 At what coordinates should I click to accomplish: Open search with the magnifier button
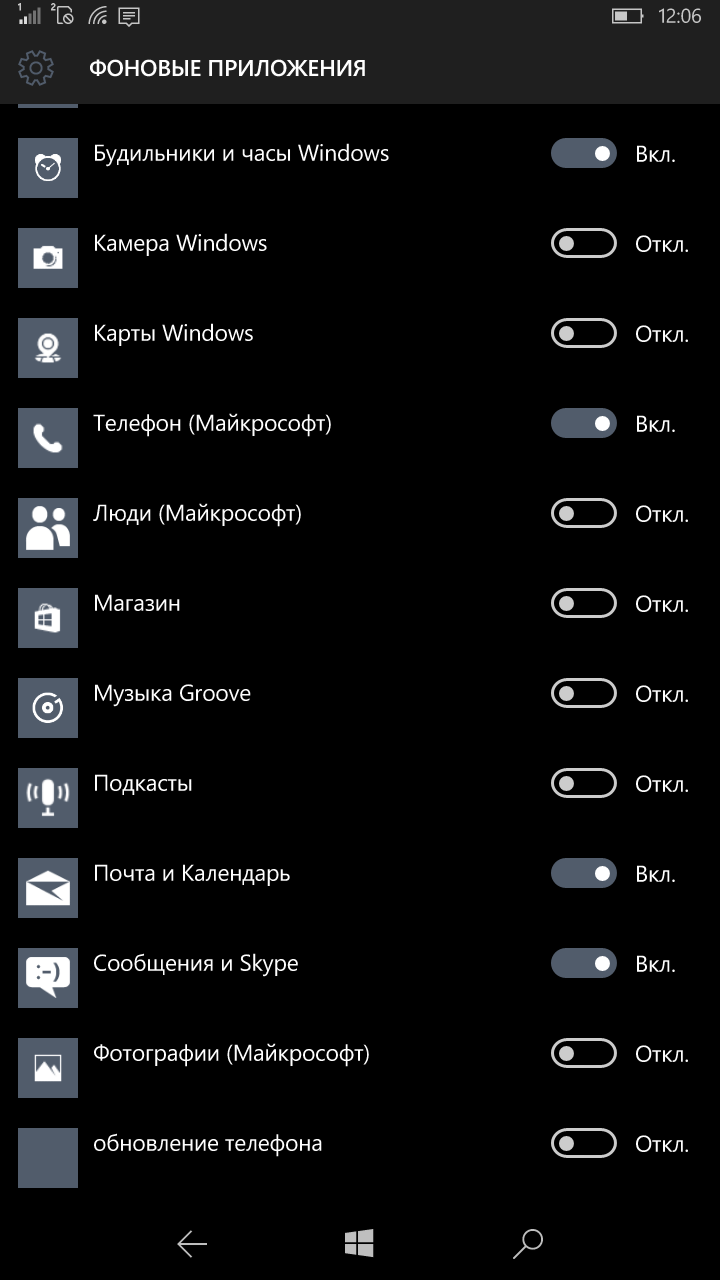click(x=527, y=1244)
